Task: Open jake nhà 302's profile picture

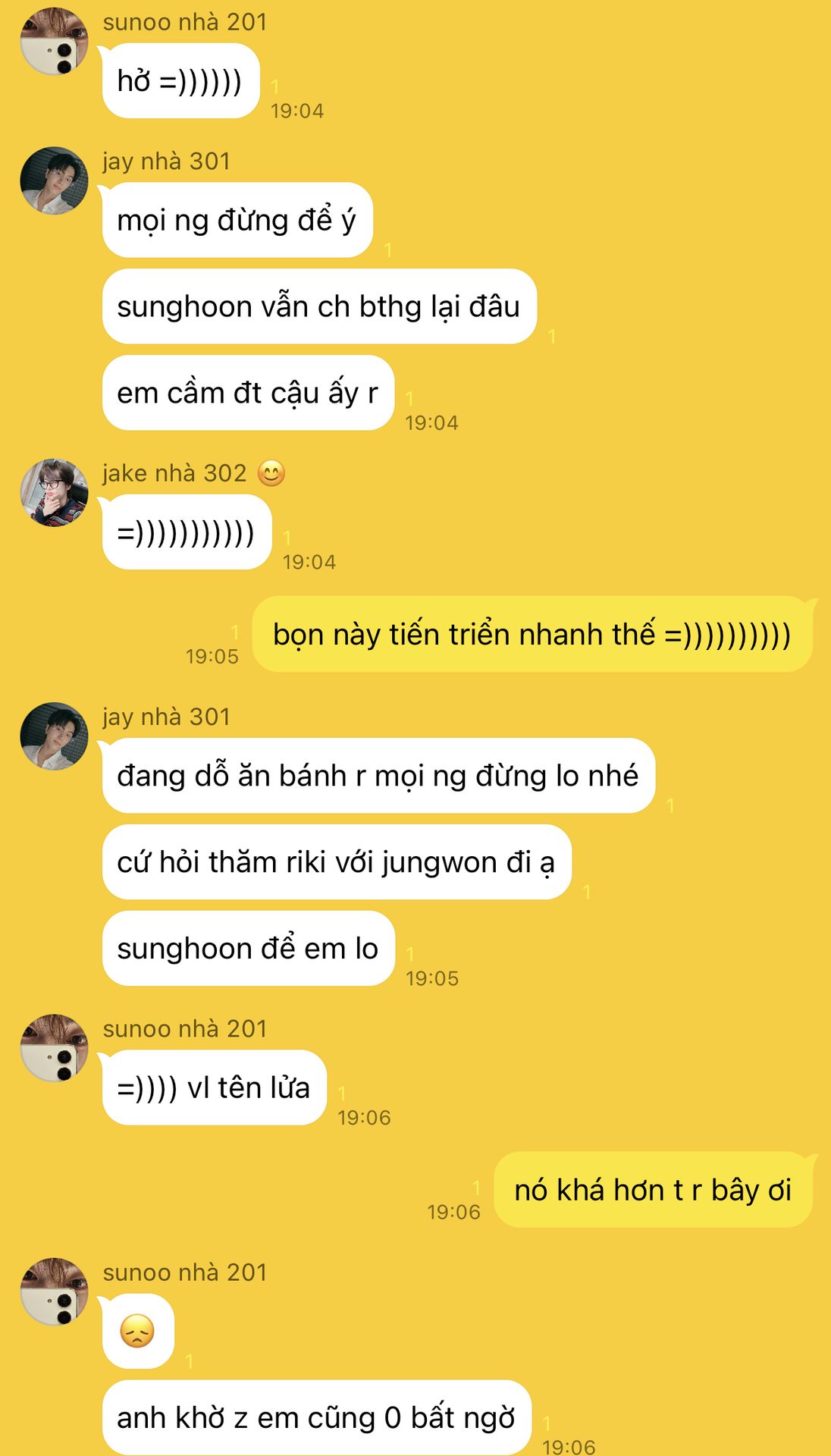Action: coord(54,493)
